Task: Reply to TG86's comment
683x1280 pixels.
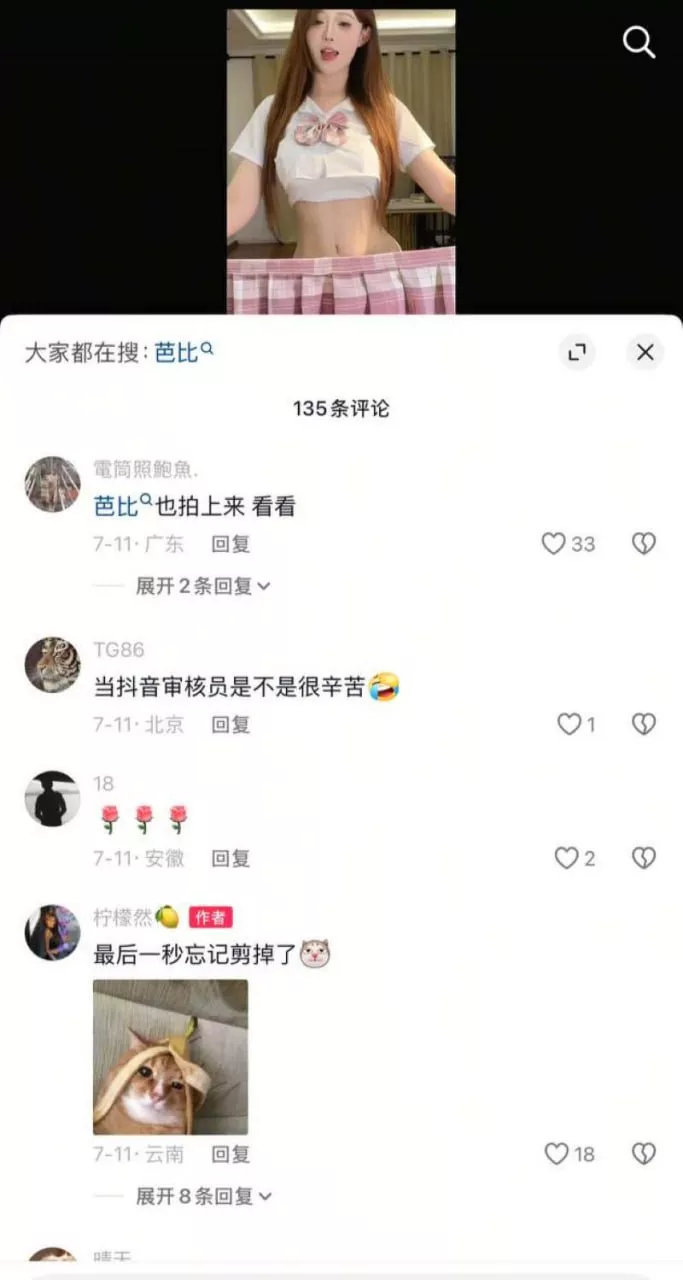Action: point(230,725)
